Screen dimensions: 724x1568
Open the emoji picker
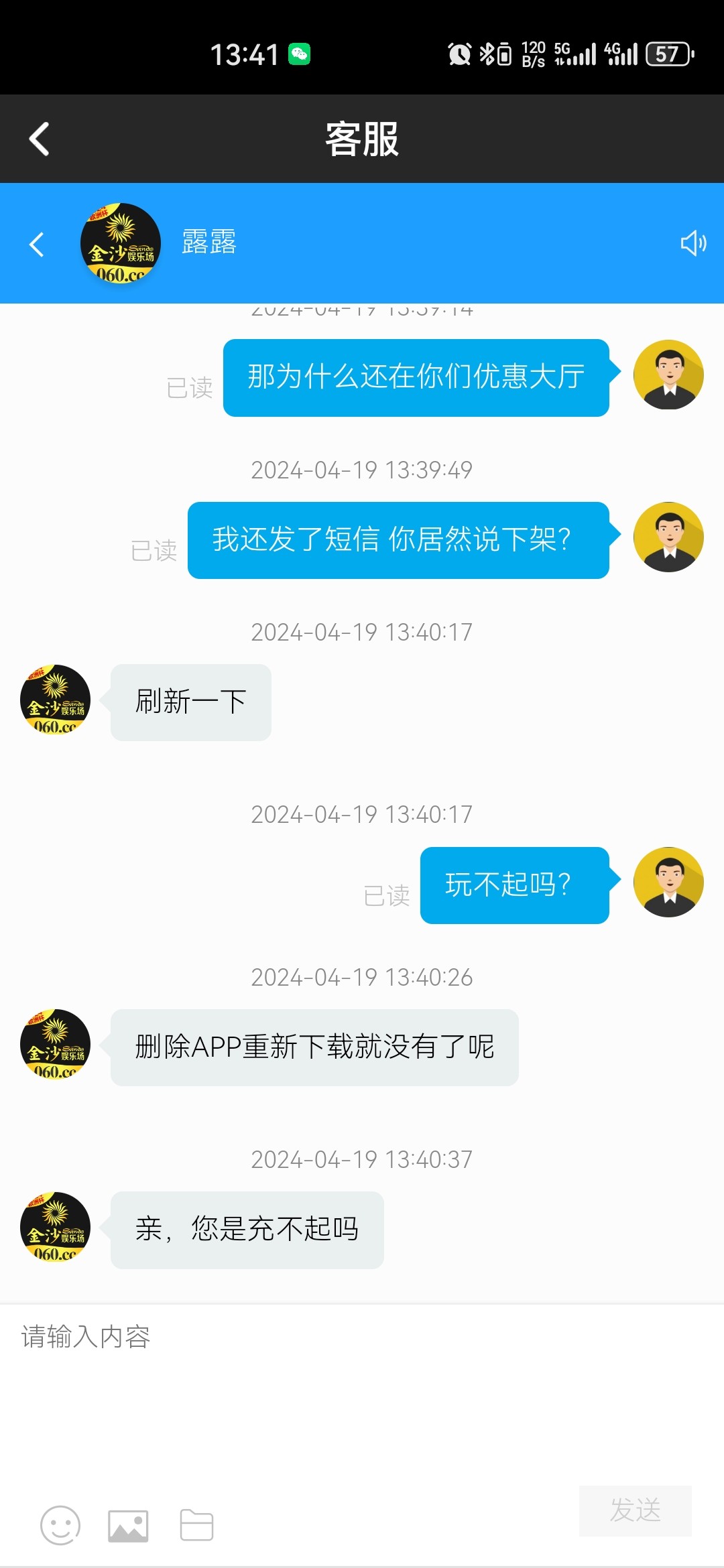60,1526
